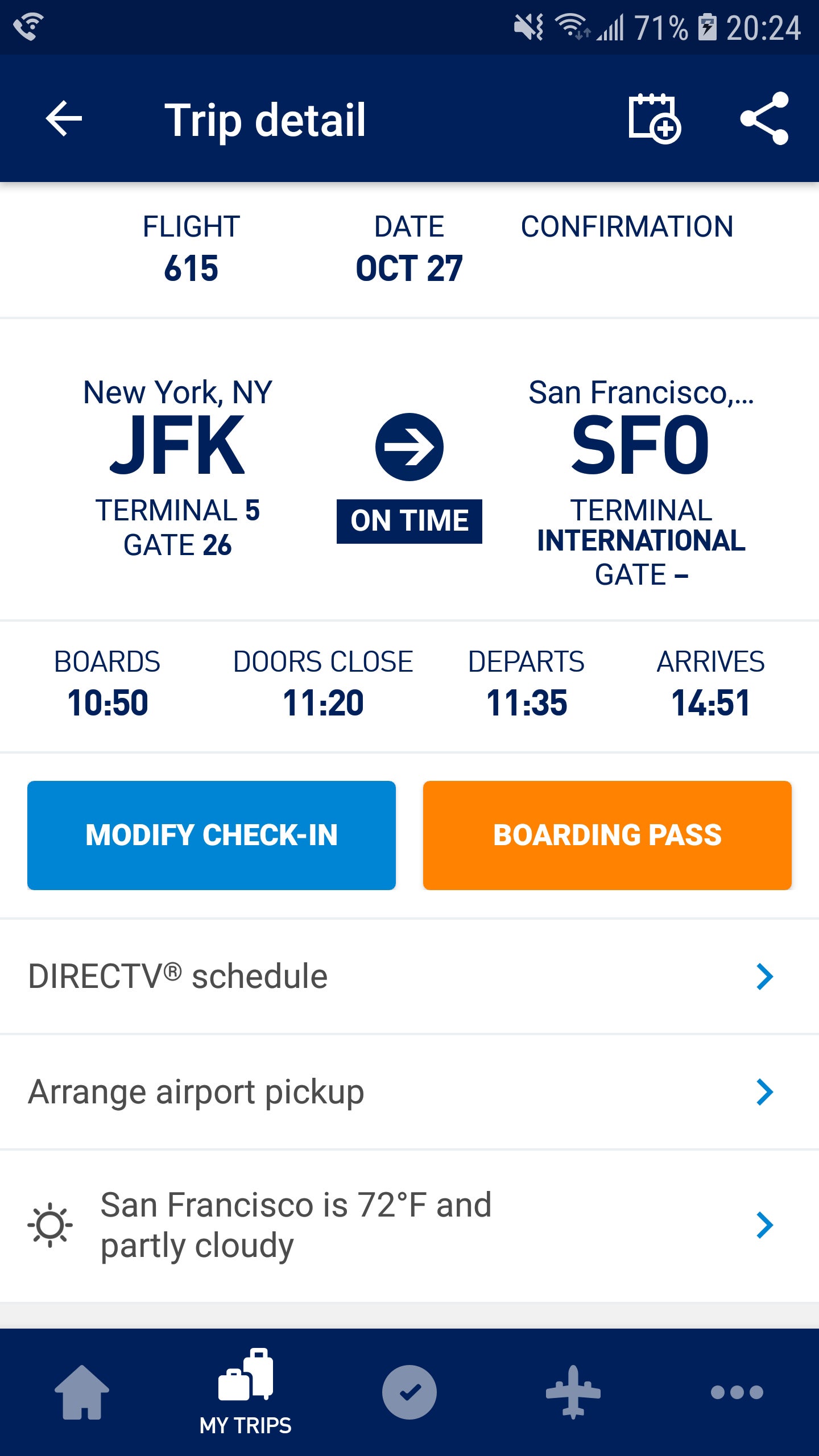Screen dimensions: 819x1456
Task: Share the trip details
Action: [764, 119]
